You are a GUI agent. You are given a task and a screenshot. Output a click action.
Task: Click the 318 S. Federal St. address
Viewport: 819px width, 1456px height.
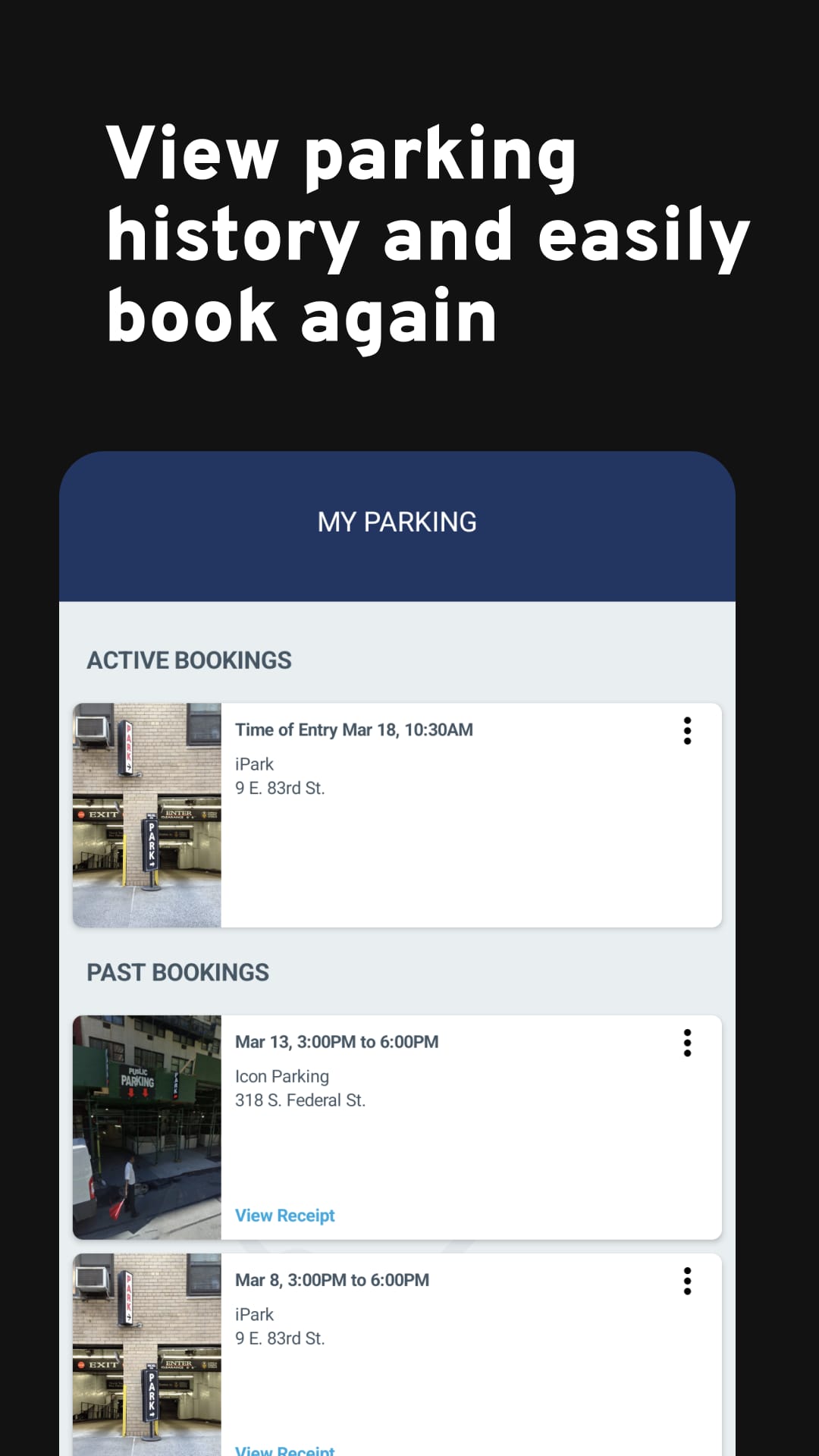pyautogui.click(x=300, y=1100)
